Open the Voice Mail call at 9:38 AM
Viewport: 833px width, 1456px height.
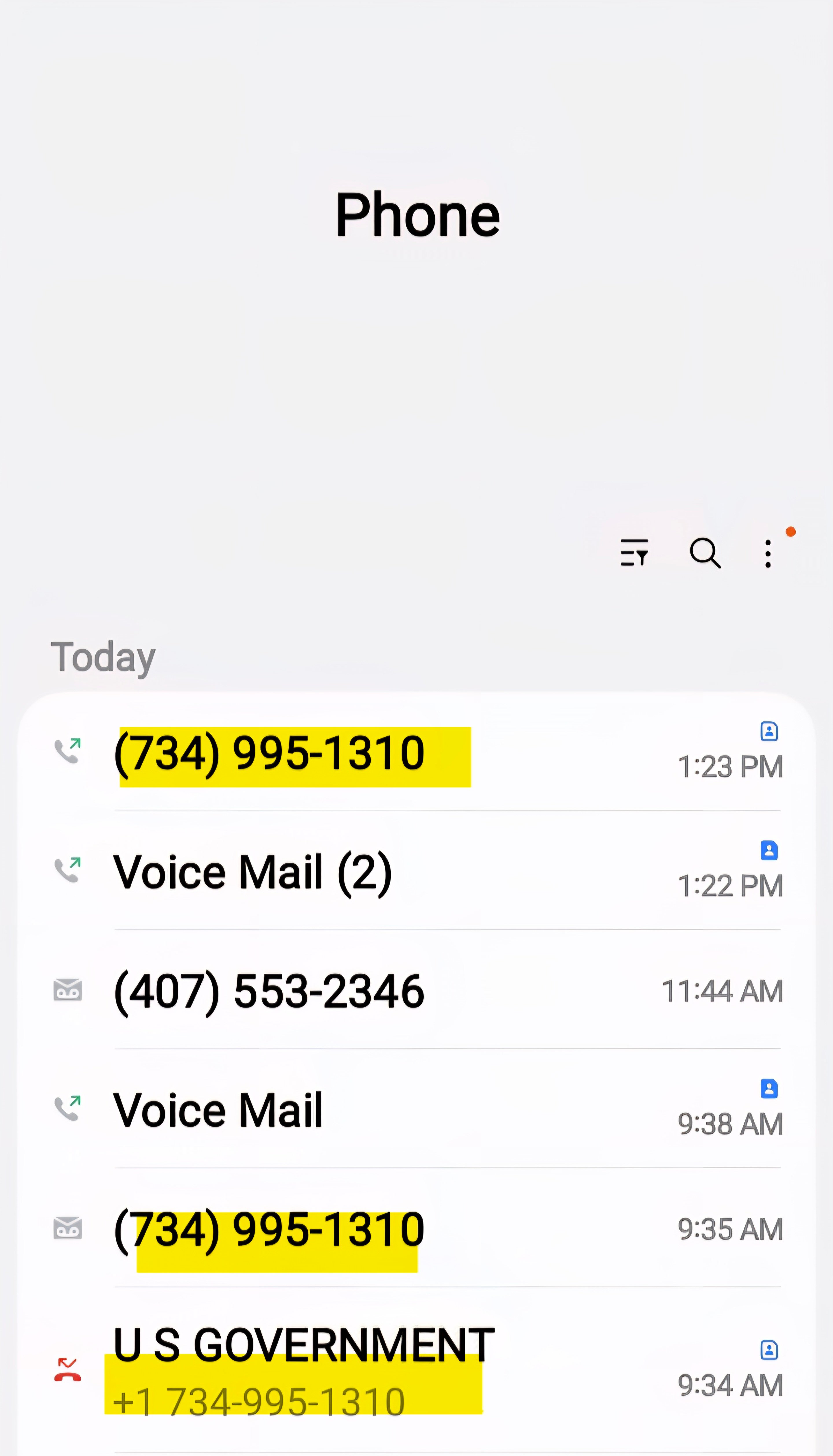click(417, 1109)
